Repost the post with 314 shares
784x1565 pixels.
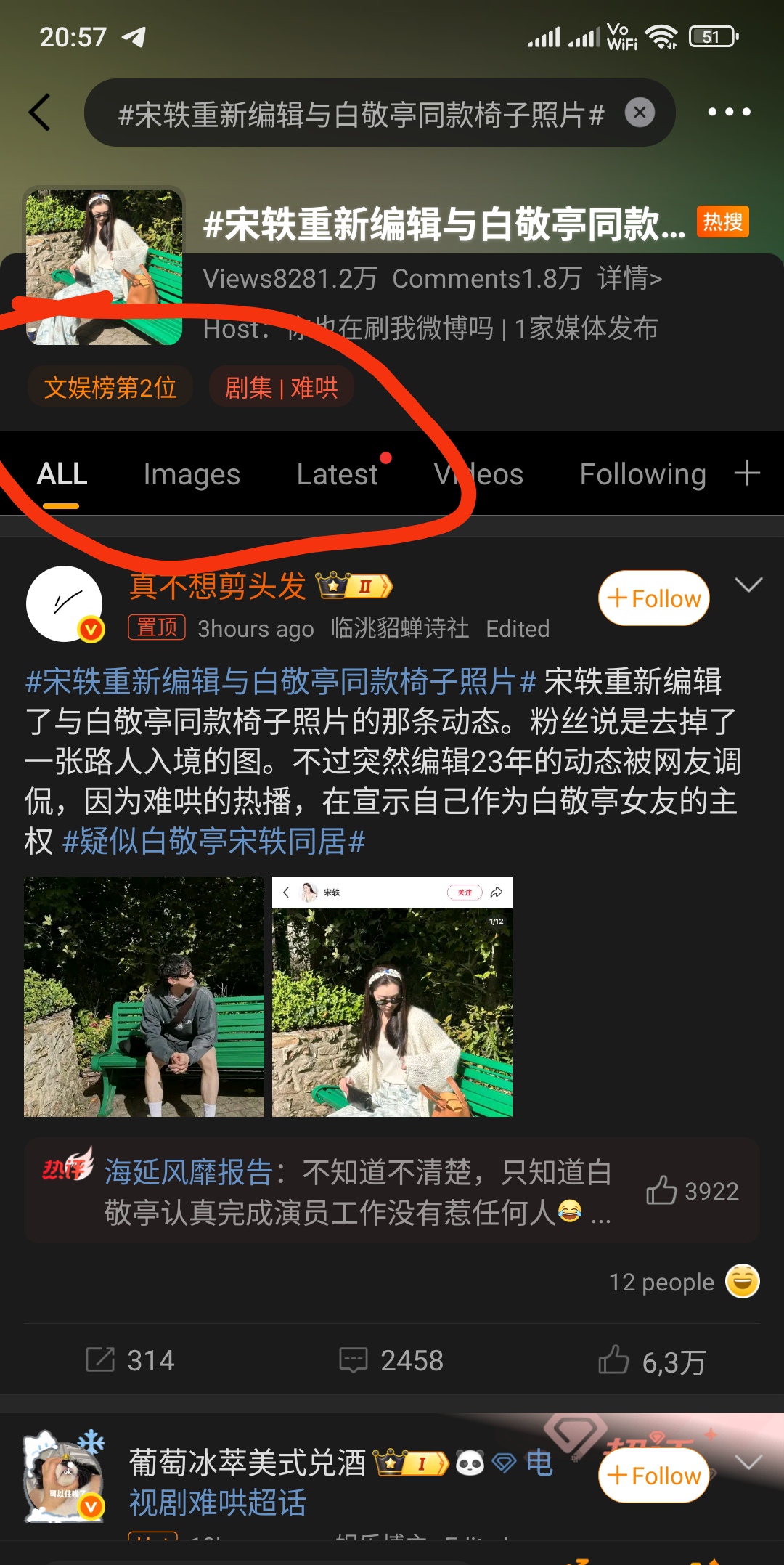coord(131,1360)
